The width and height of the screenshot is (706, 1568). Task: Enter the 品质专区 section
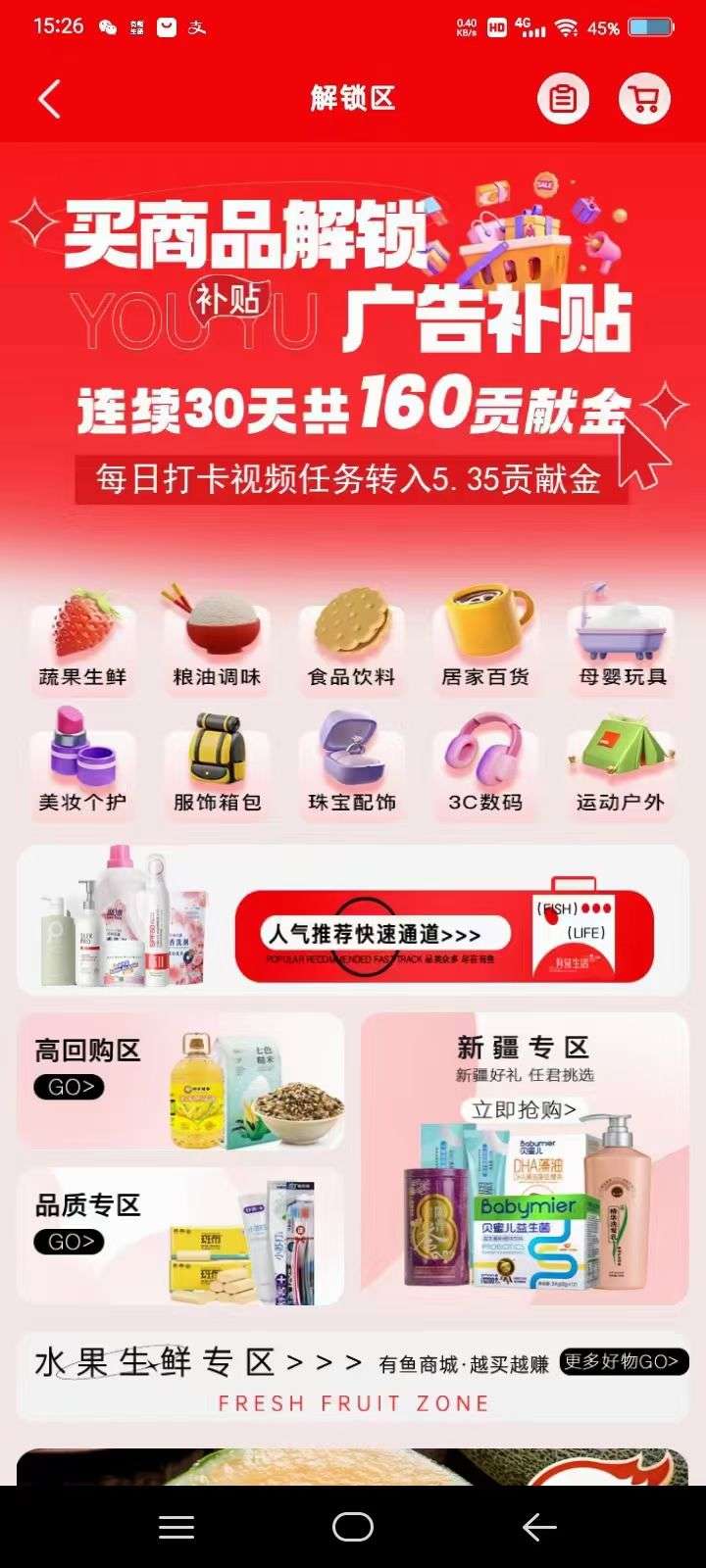tap(180, 1237)
